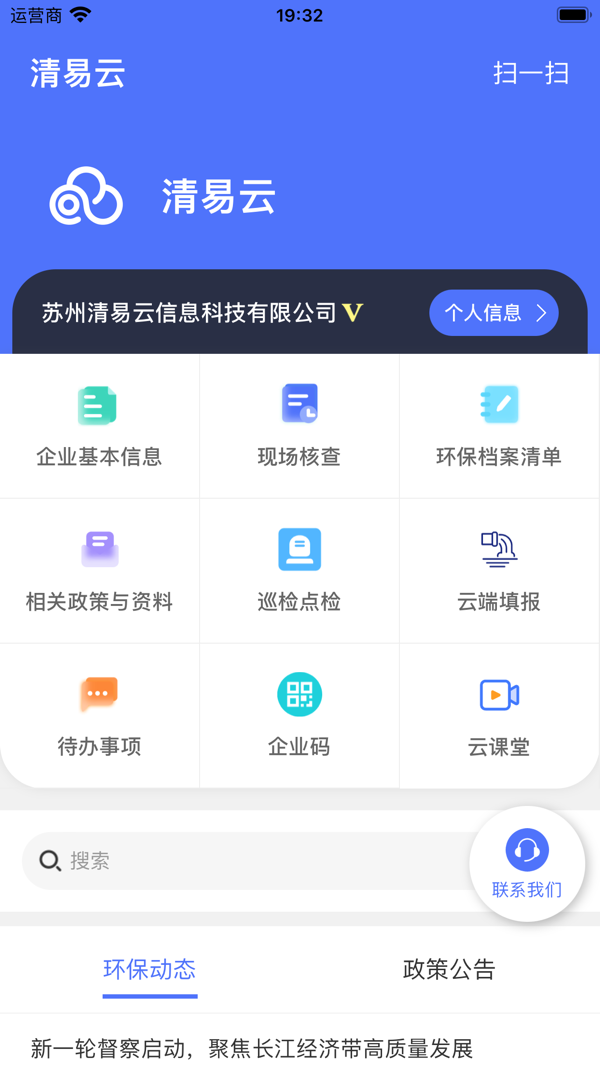Tap the 联系我们 floating button
The width and height of the screenshot is (600, 1067).
click(527, 864)
